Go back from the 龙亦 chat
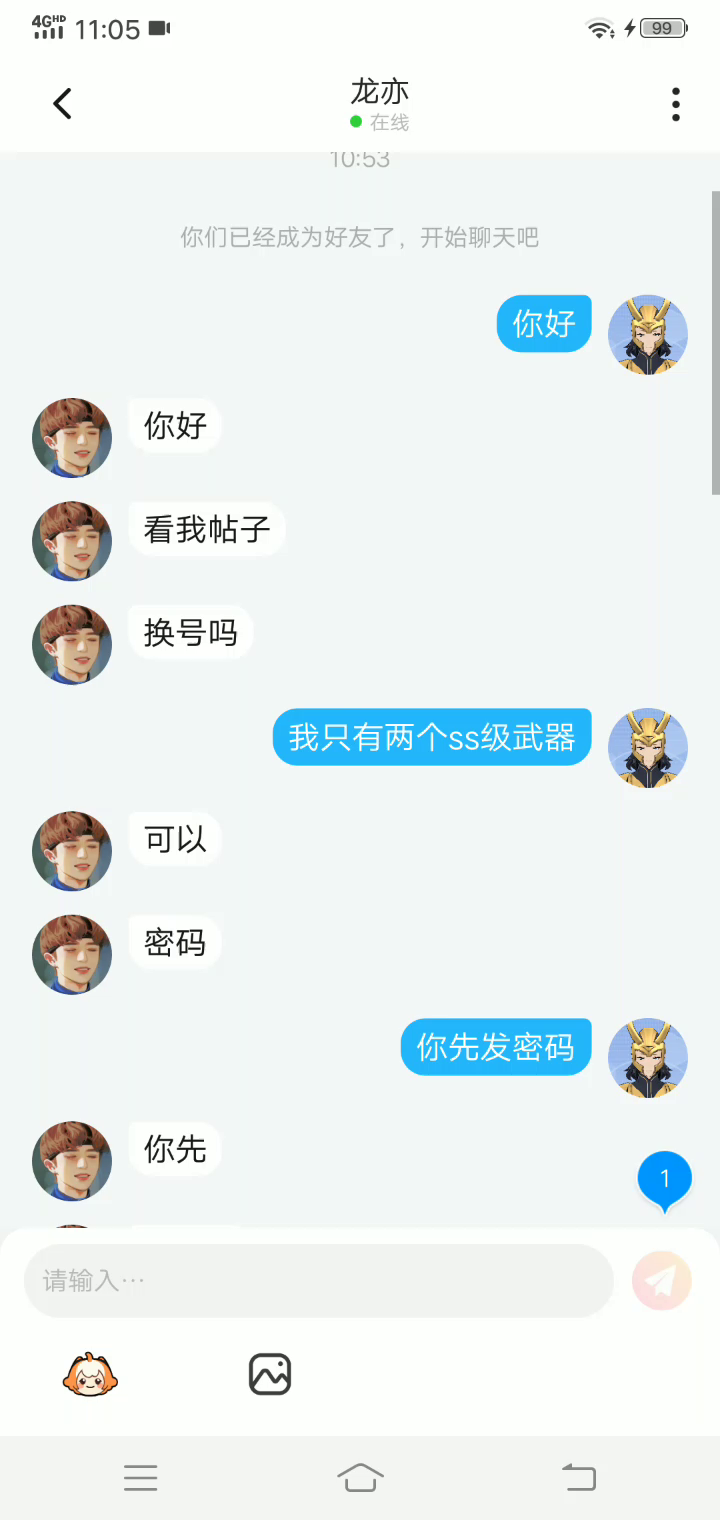Viewport: 720px width, 1520px height. point(63,104)
